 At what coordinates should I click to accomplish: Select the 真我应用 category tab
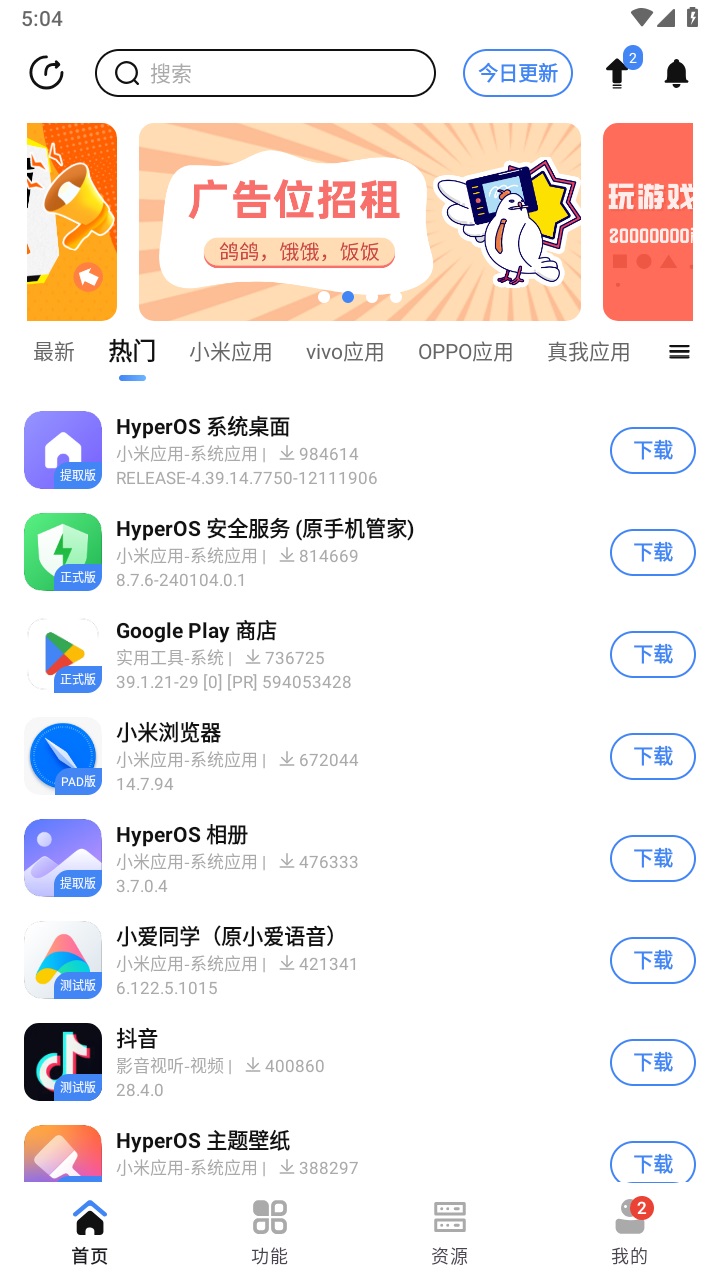pyautogui.click(x=588, y=352)
